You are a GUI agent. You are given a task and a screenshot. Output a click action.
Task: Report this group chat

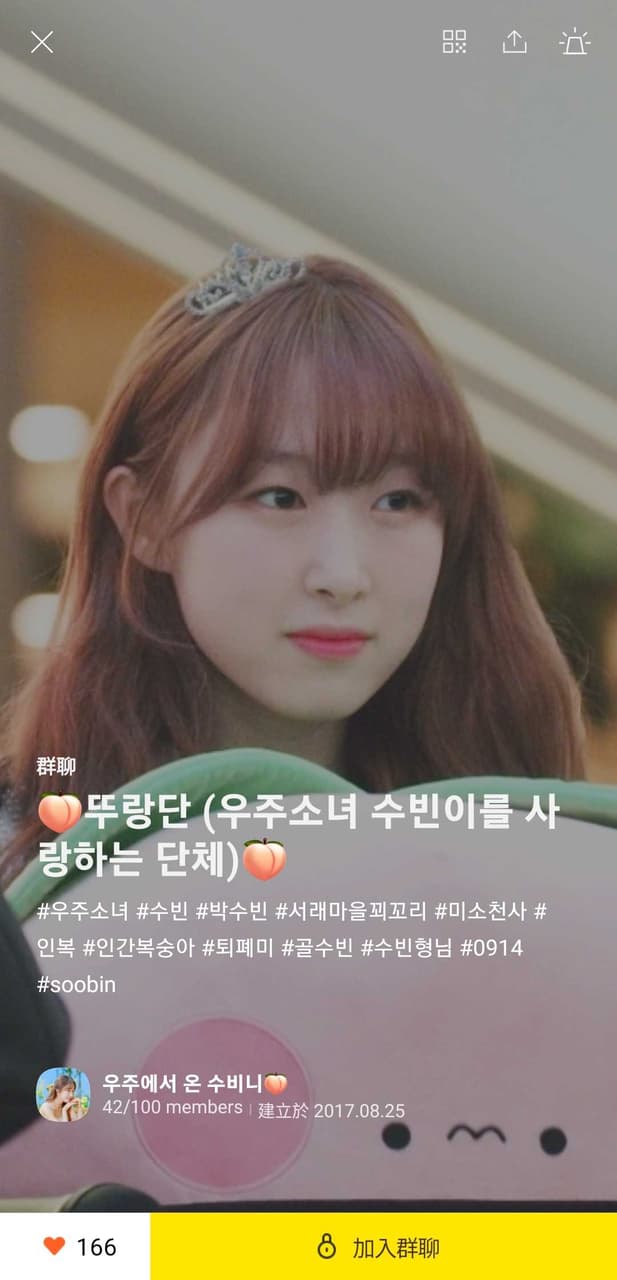click(x=574, y=42)
